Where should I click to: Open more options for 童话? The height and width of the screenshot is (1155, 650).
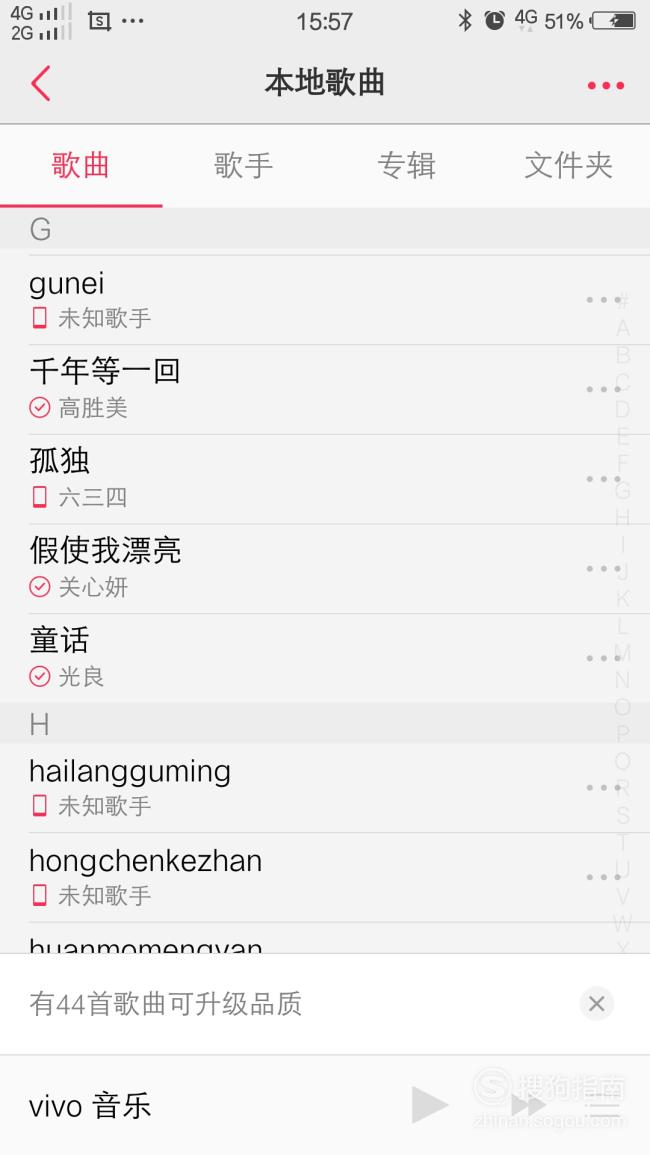pyautogui.click(x=604, y=658)
